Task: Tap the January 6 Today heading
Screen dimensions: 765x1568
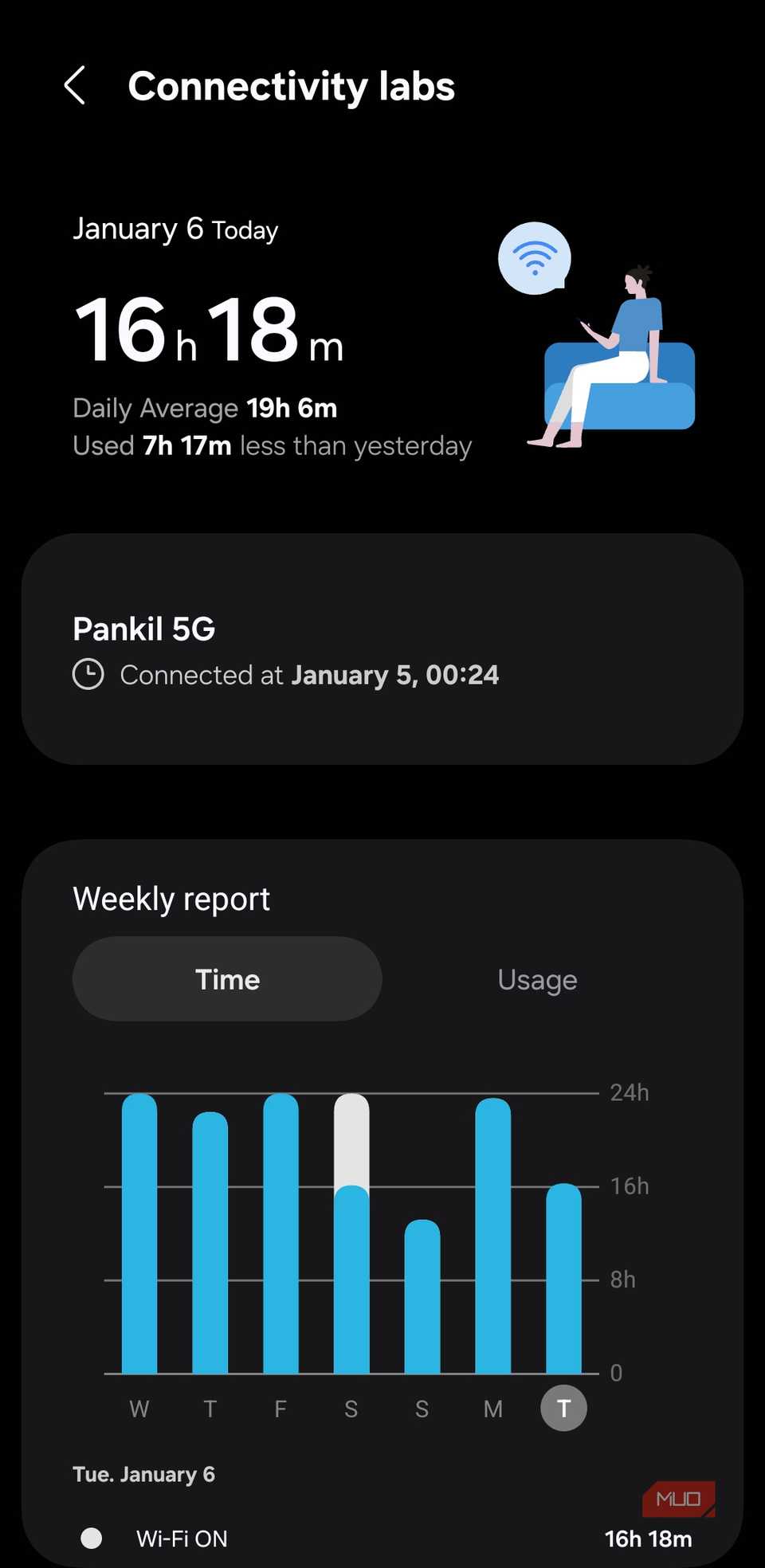Action: point(175,229)
